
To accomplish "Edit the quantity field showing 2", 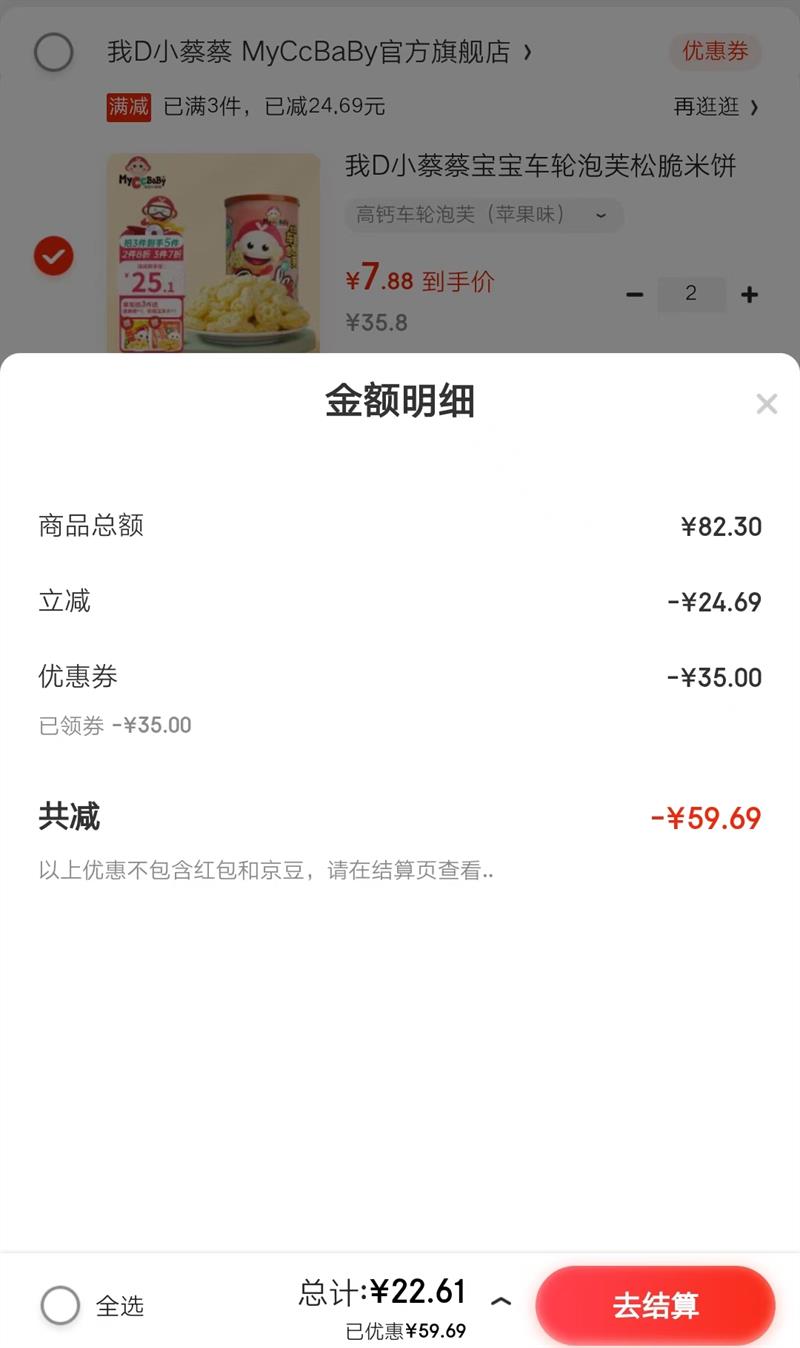I will pos(691,294).
